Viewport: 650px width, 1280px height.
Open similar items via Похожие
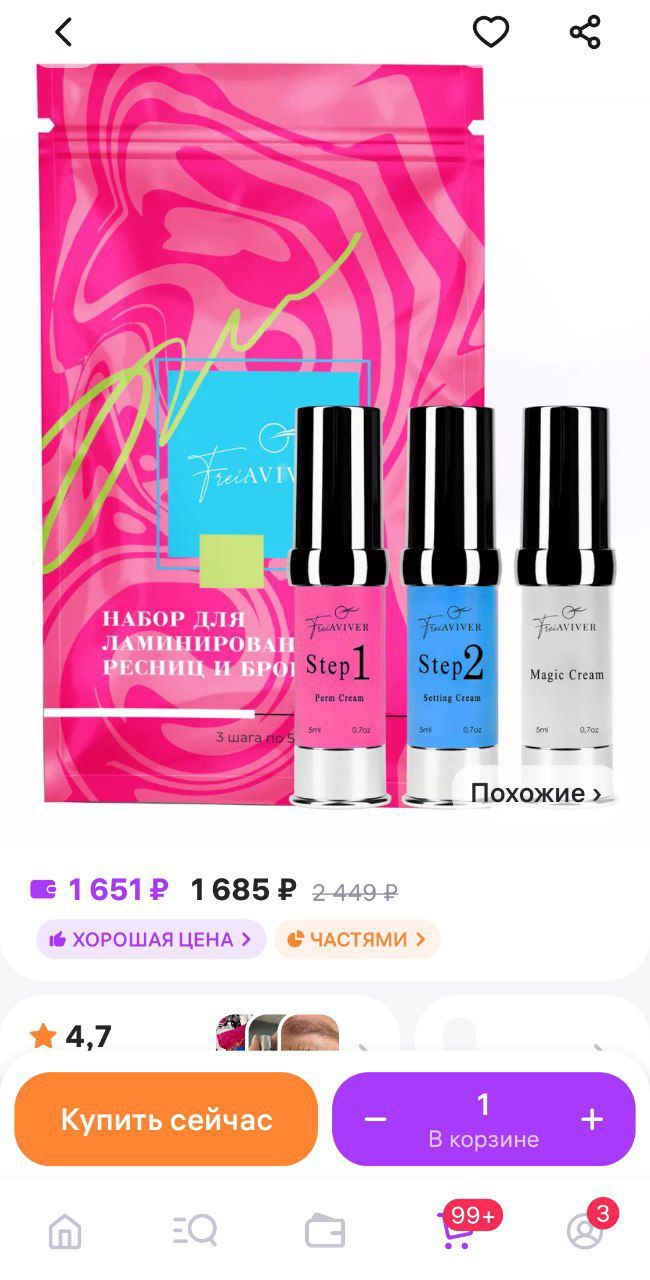536,793
